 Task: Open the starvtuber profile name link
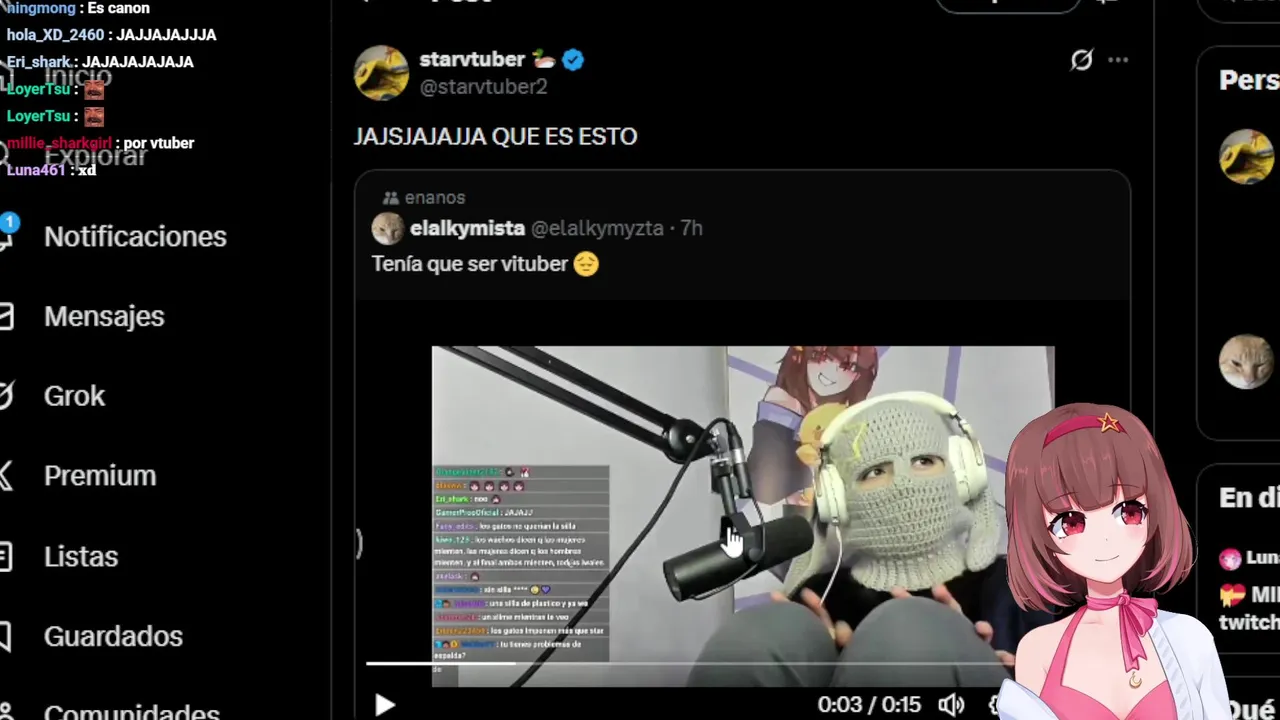[472, 60]
